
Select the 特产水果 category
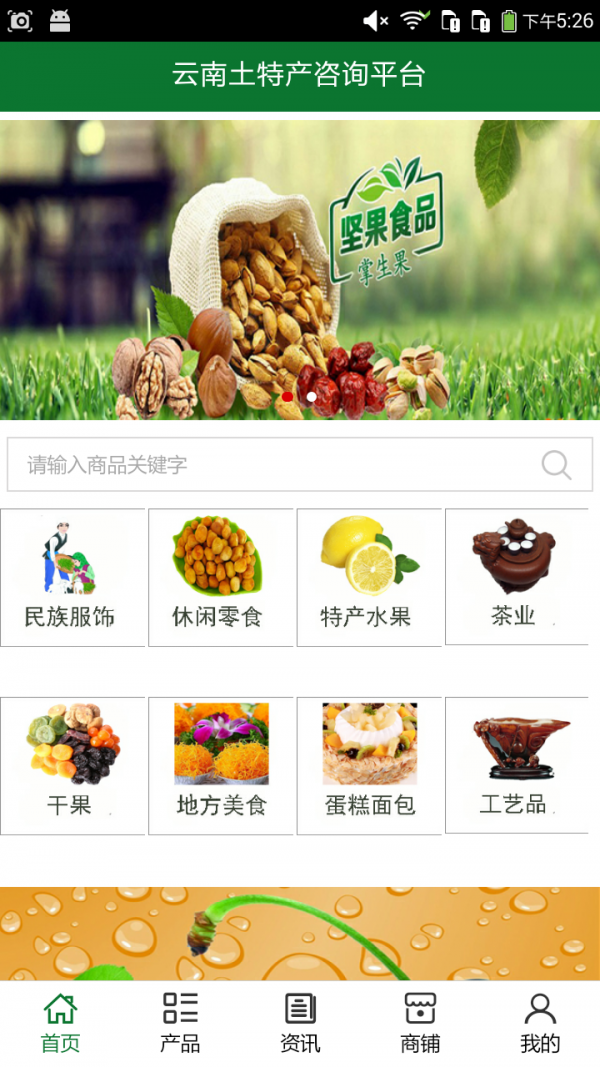369,577
